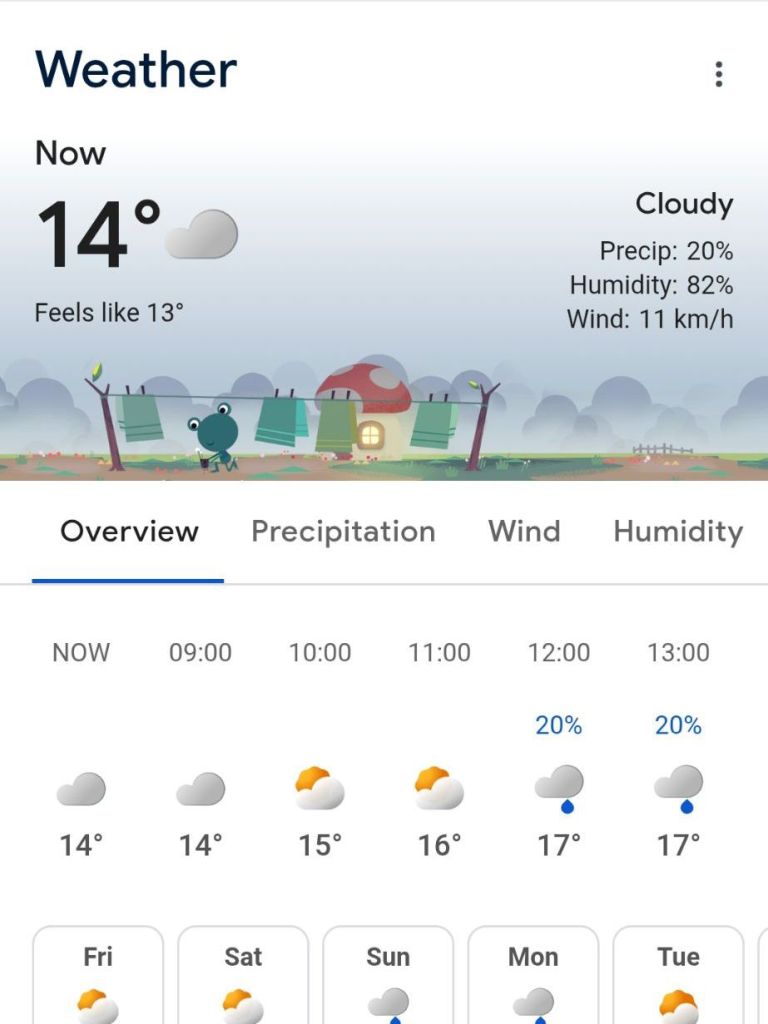768x1024 pixels.
Task: Open the three-dot overflow menu
Action: point(718,74)
